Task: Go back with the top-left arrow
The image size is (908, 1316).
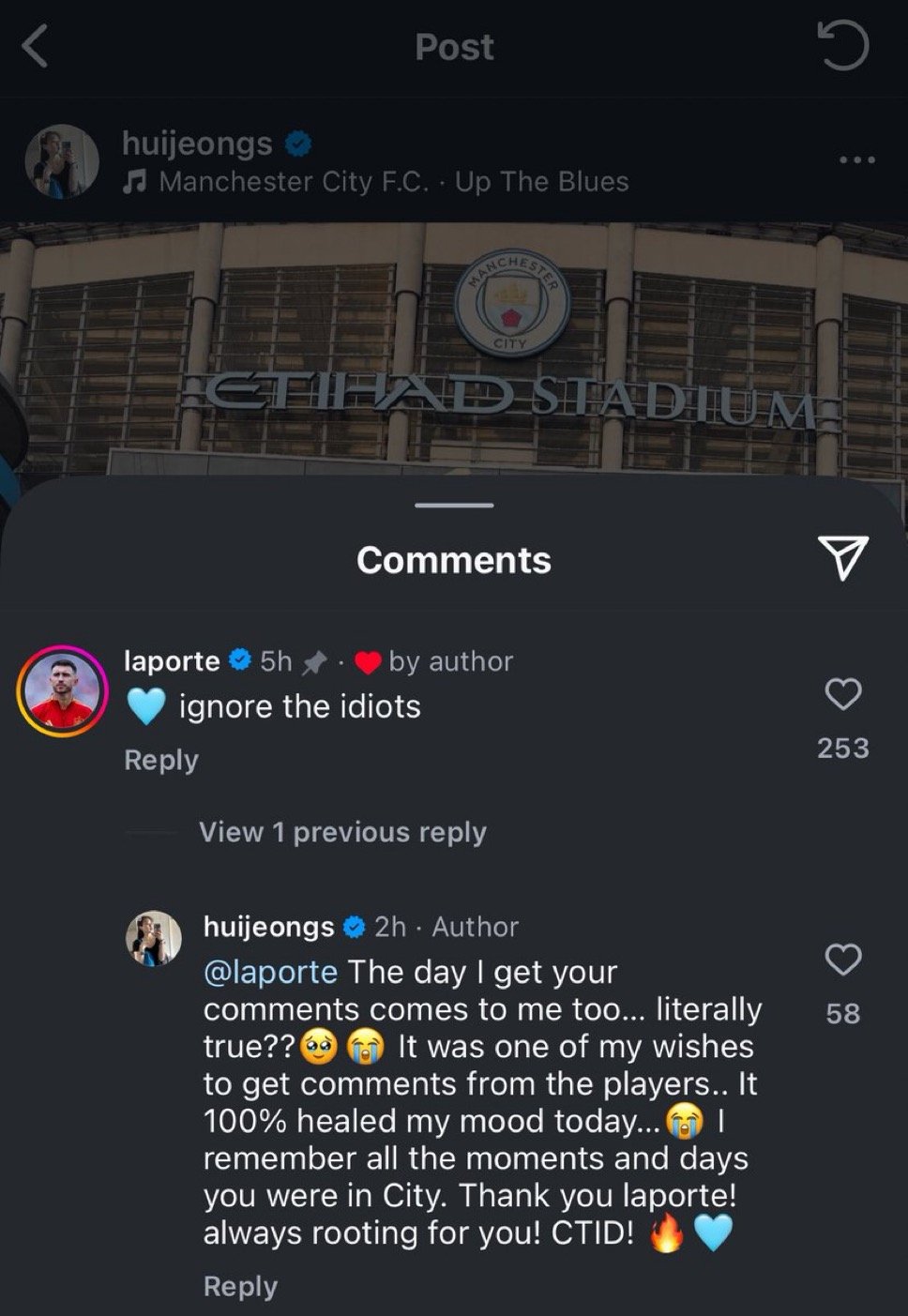Action: (36, 47)
